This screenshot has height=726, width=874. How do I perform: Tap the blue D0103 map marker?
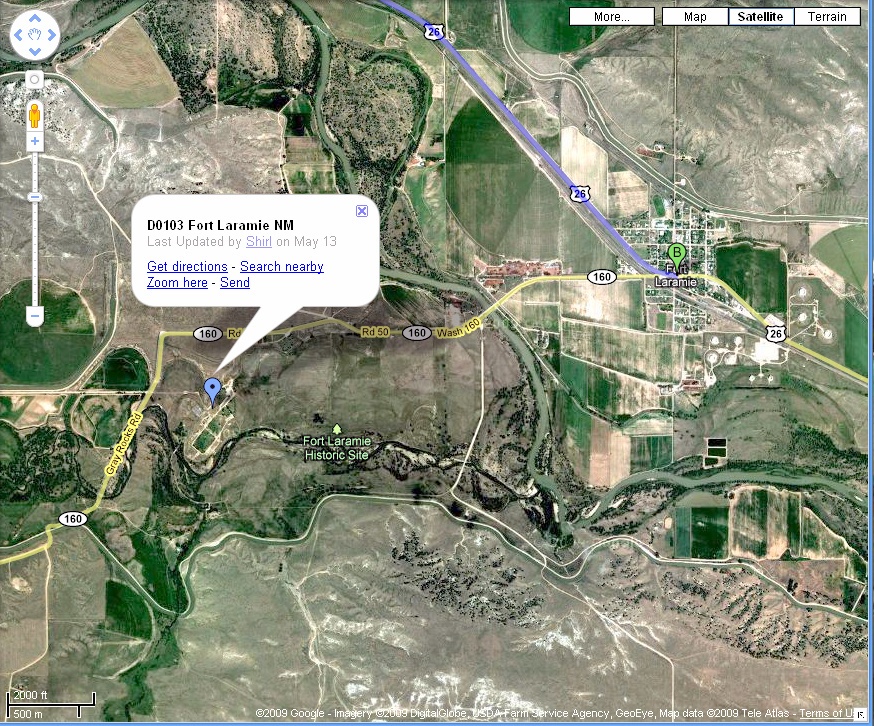pyautogui.click(x=212, y=389)
